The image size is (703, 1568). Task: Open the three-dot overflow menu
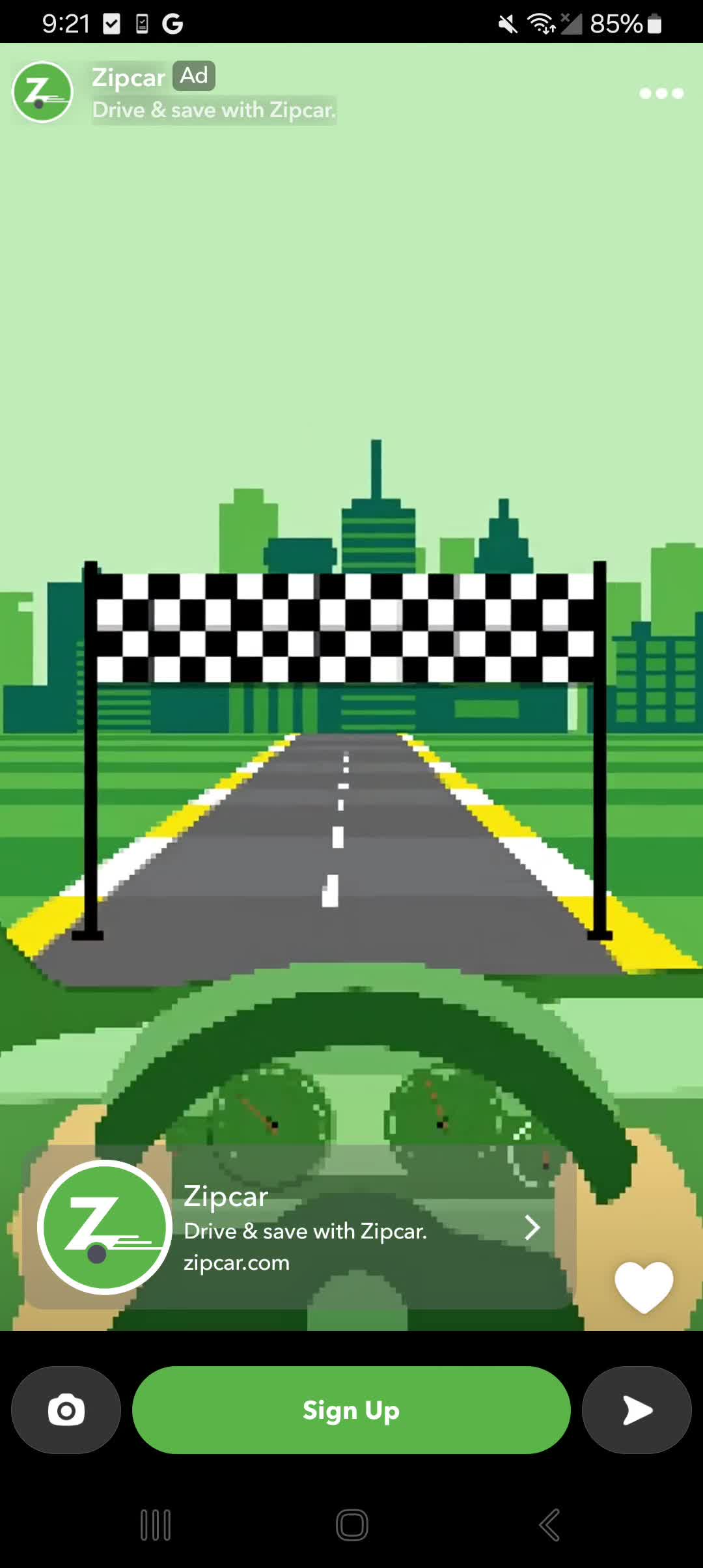pos(661,93)
